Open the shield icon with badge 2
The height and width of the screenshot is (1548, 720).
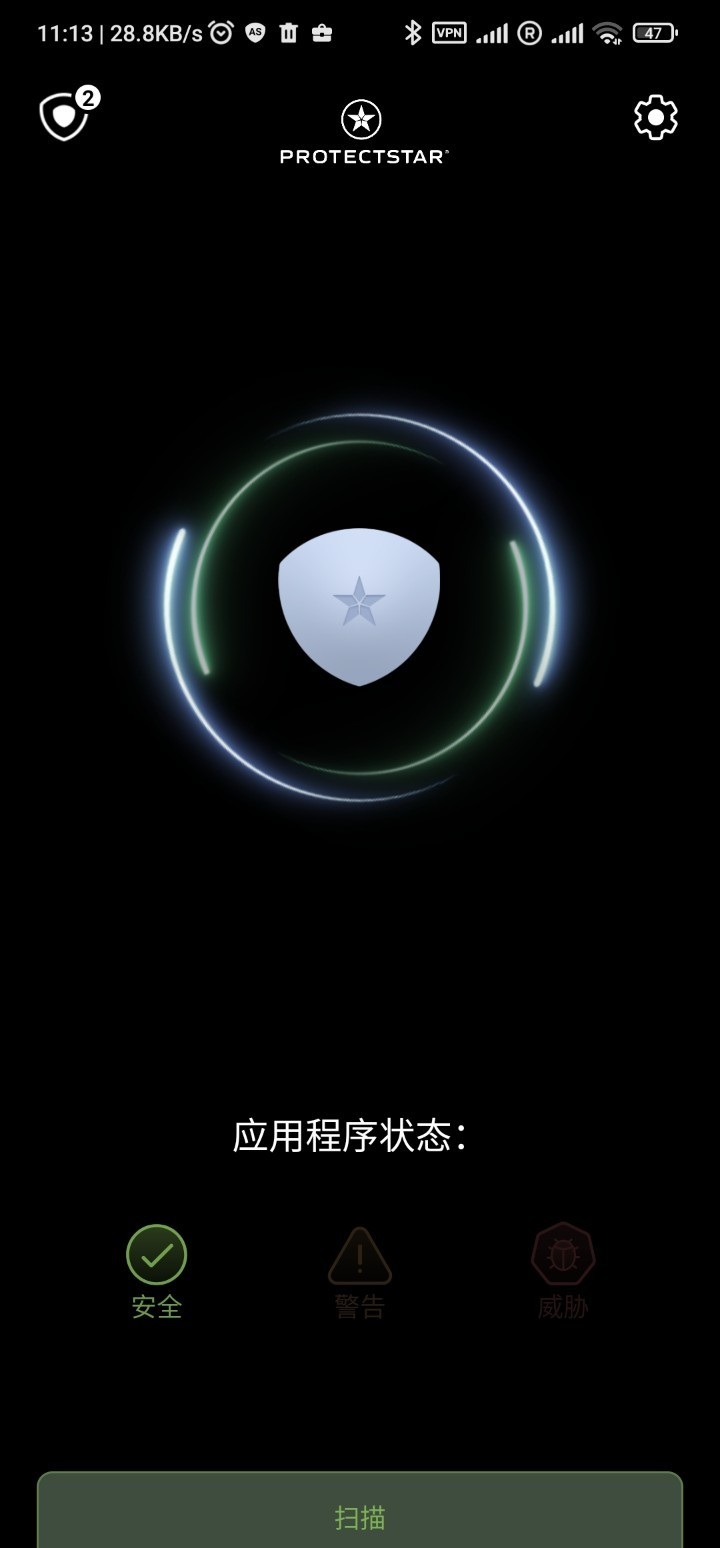[64, 117]
